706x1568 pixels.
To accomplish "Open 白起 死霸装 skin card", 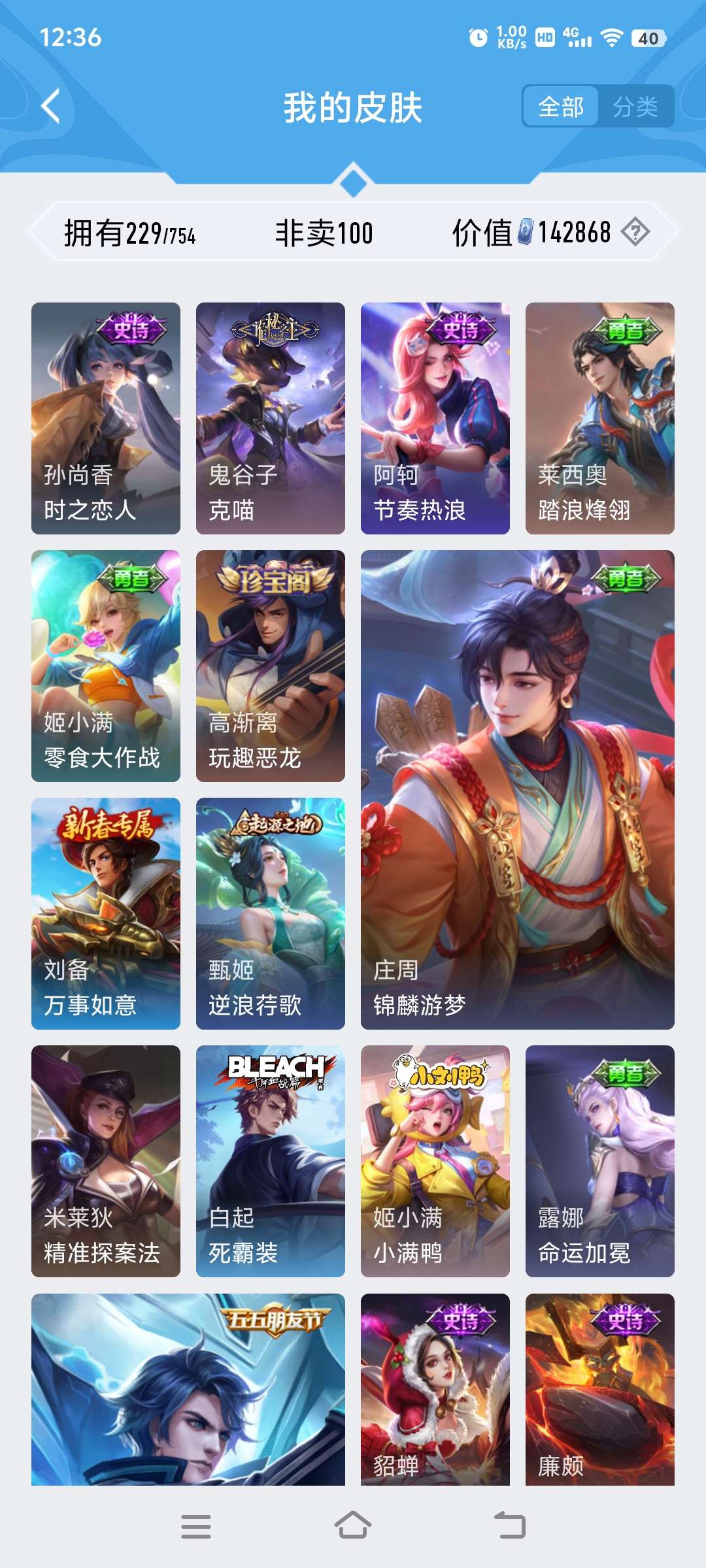I will (271, 1161).
